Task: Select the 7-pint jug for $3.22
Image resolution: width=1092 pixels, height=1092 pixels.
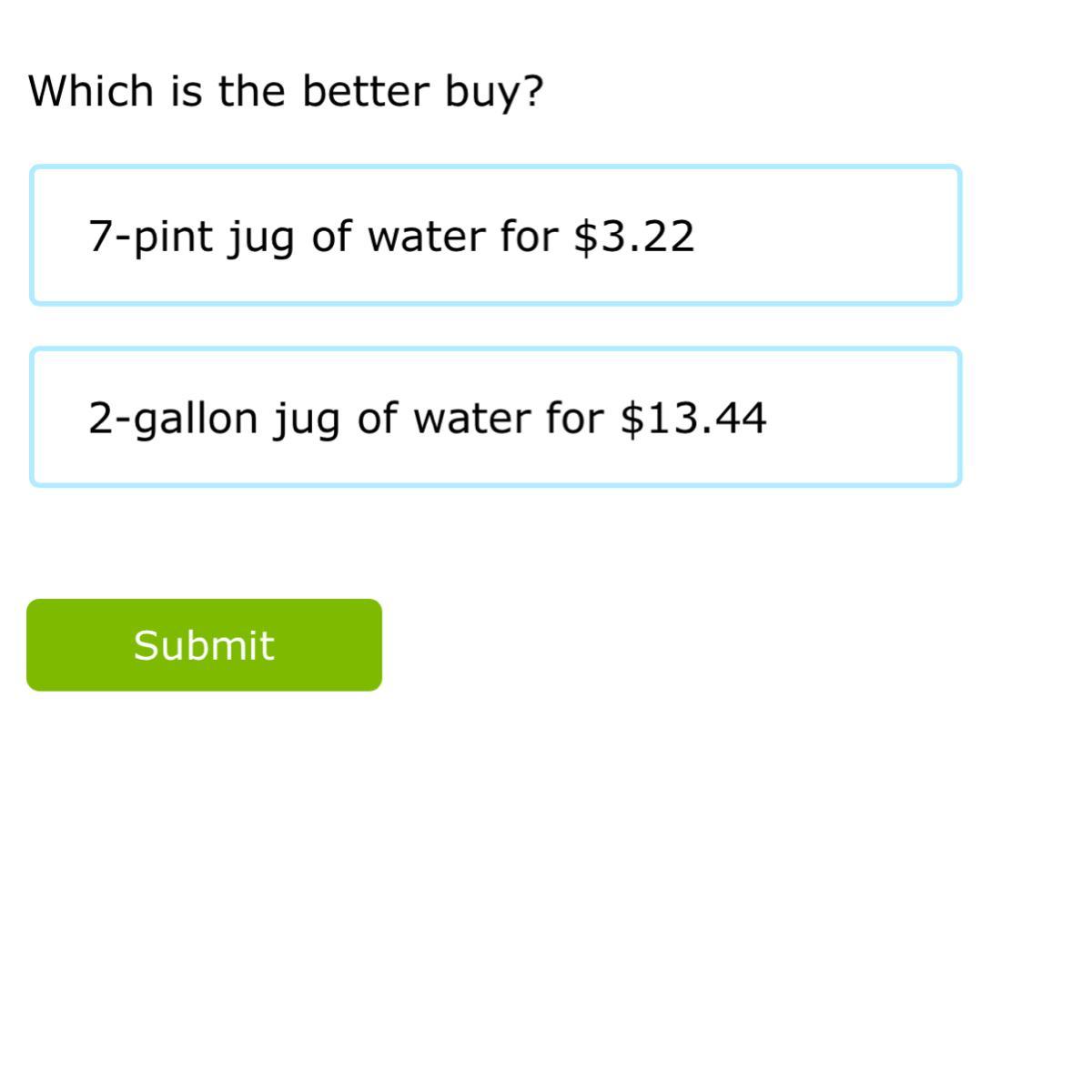Action: point(495,236)
